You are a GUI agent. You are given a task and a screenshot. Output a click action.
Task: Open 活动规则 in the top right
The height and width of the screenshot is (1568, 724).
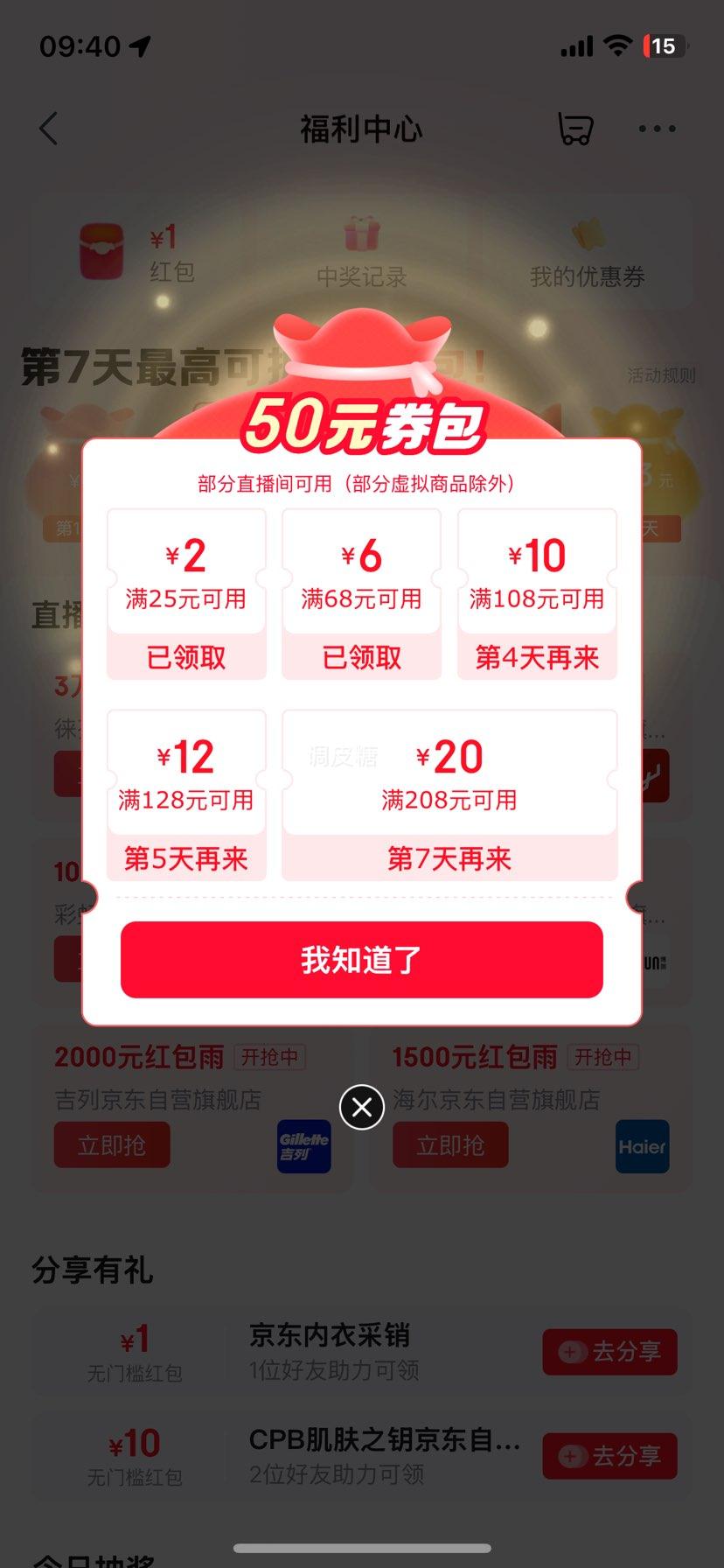click(x=658, y=374)
